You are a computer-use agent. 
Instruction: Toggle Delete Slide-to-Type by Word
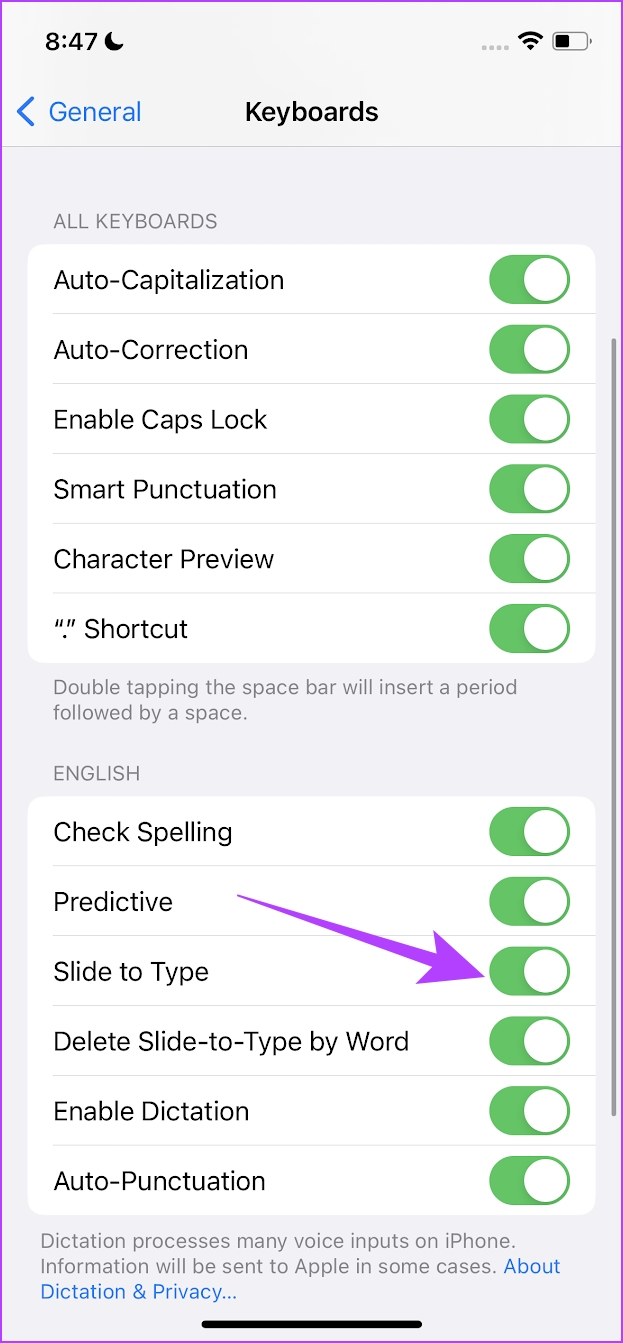[x=529, y=1041]
